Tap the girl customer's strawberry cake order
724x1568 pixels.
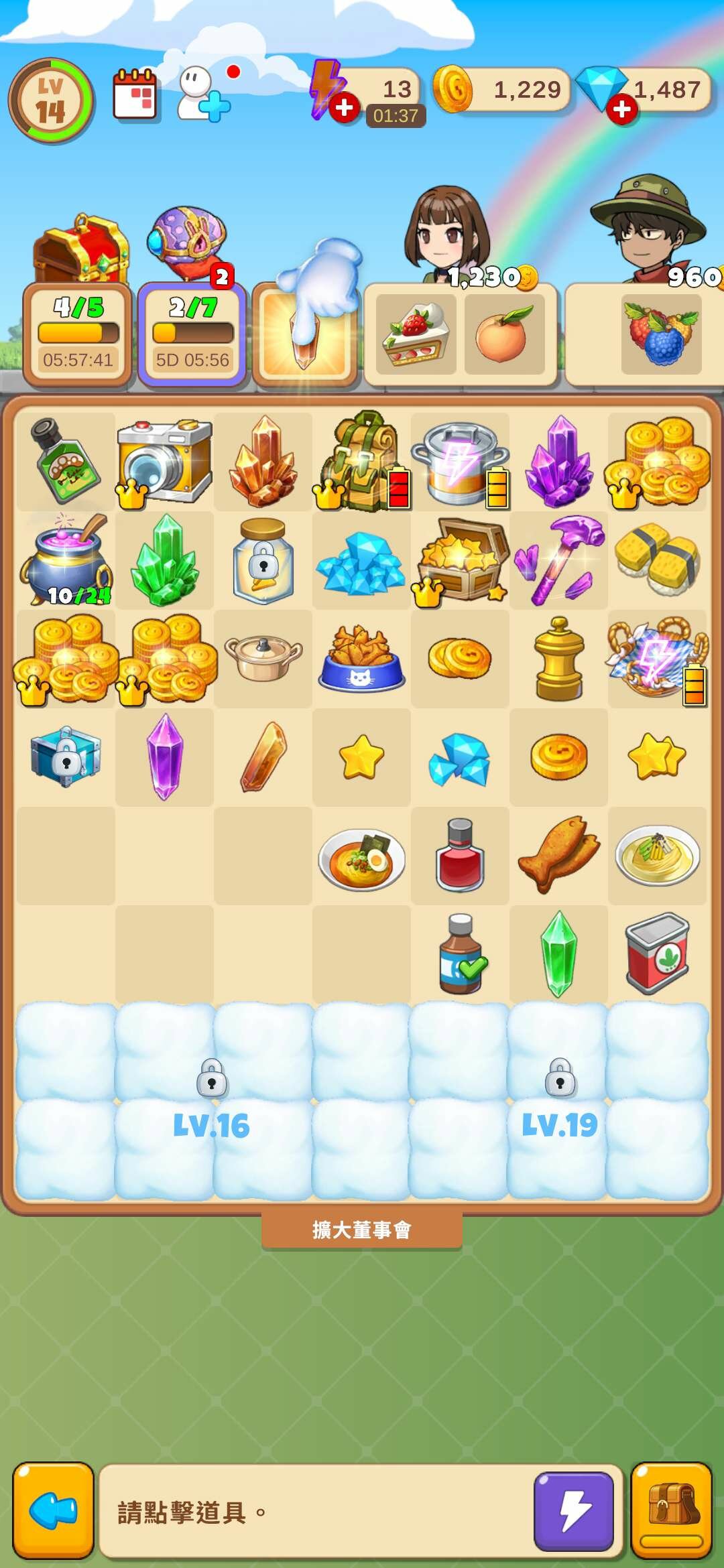(x=416, y=334)
